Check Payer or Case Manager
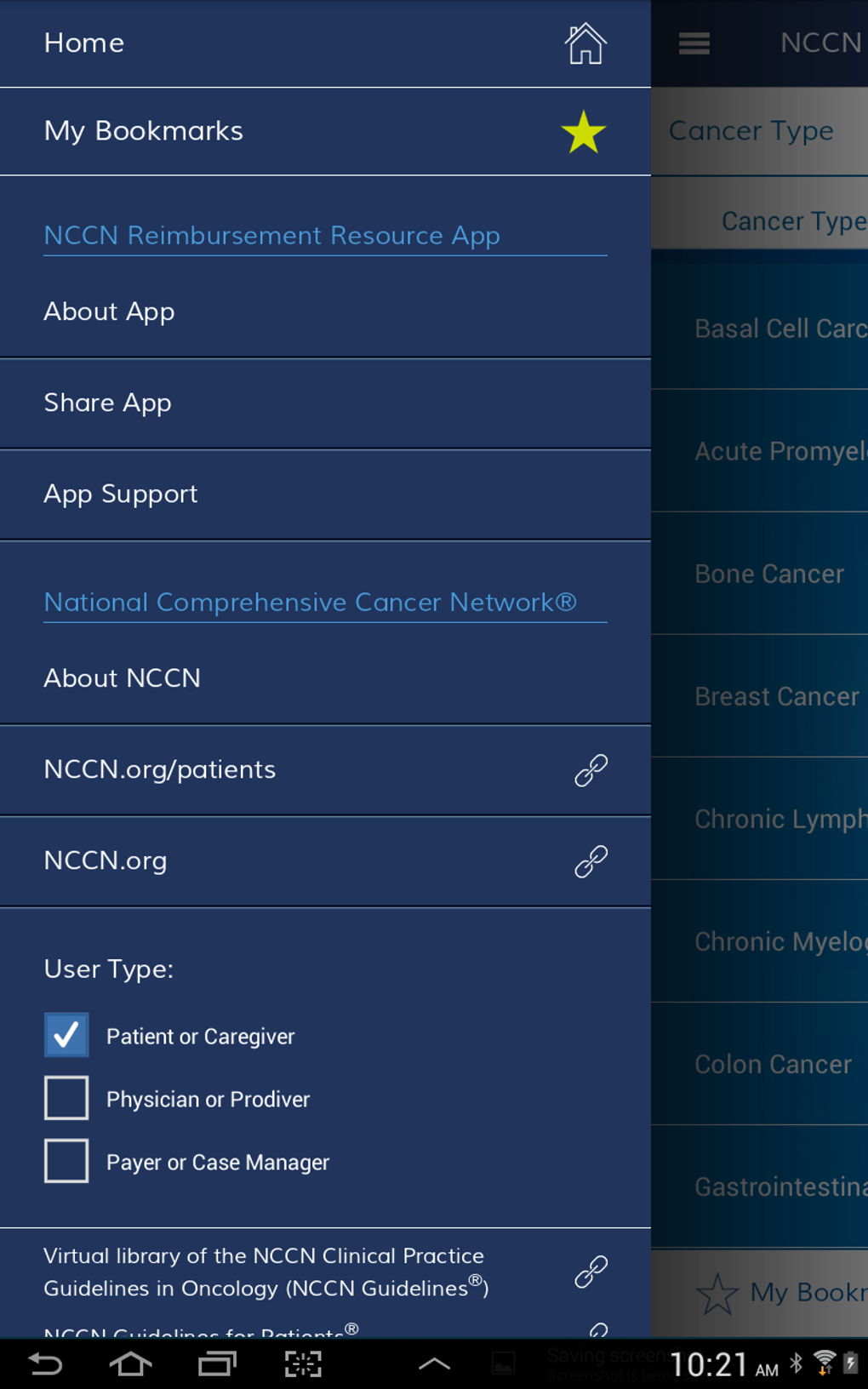This screenshot has height=1389, width=868. tap(66, 1161)
